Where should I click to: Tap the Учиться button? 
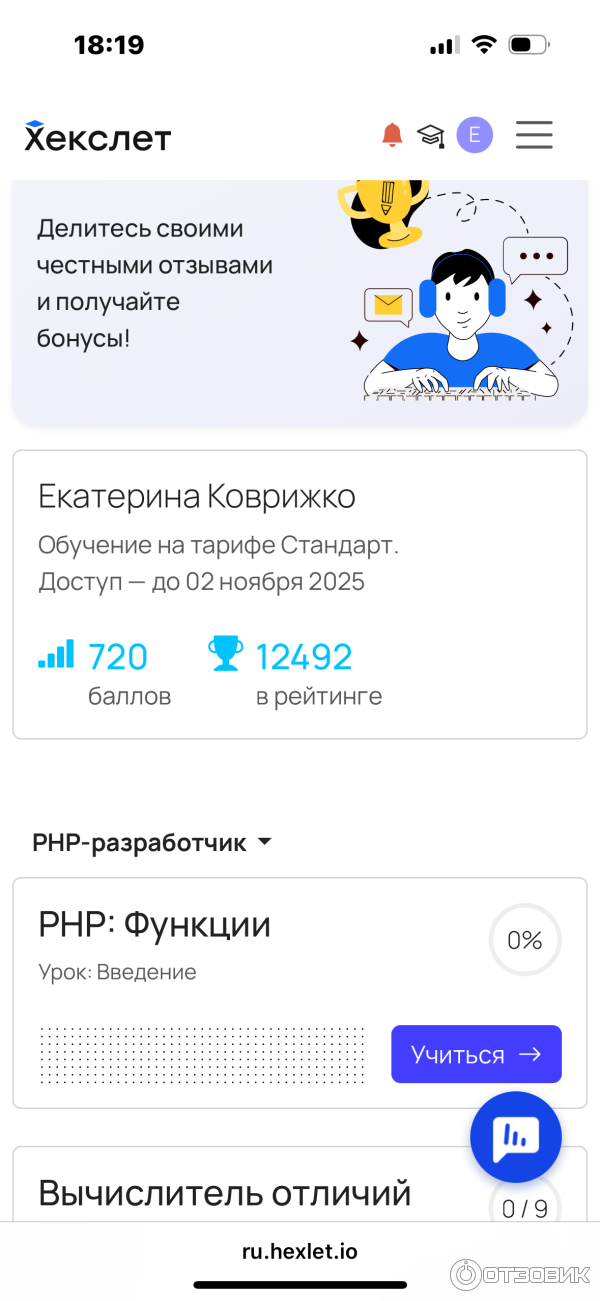point(476,1054)
